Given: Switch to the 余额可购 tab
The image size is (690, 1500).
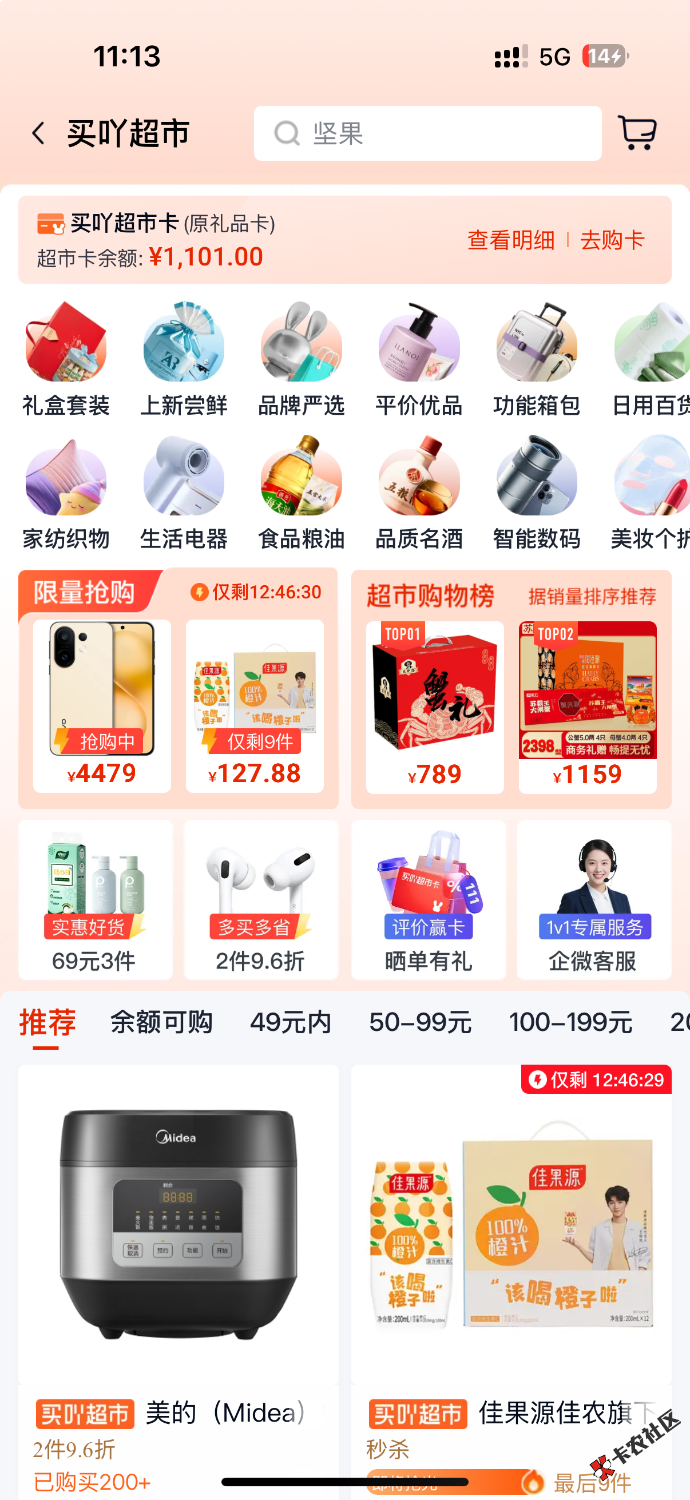Looking at the screenshot, I should pos(161,1022).
